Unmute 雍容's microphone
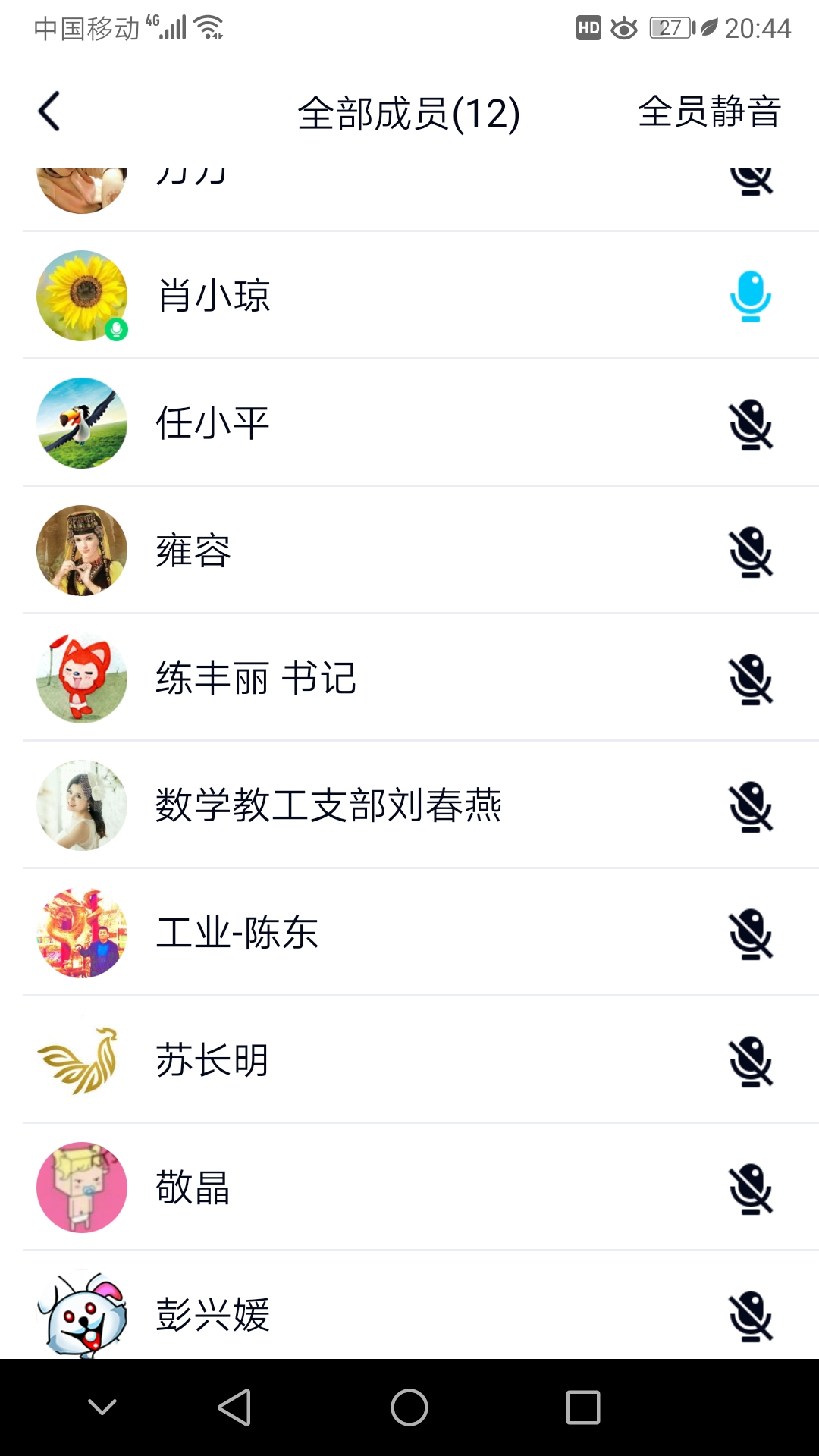Screen dimensions: 819x1456 click(750, 551)
